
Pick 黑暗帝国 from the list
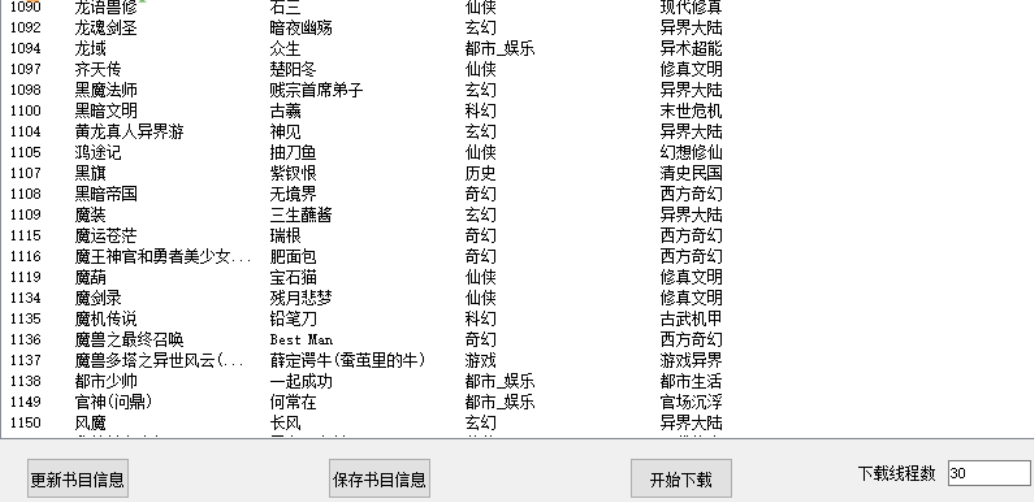pos(104,194)
